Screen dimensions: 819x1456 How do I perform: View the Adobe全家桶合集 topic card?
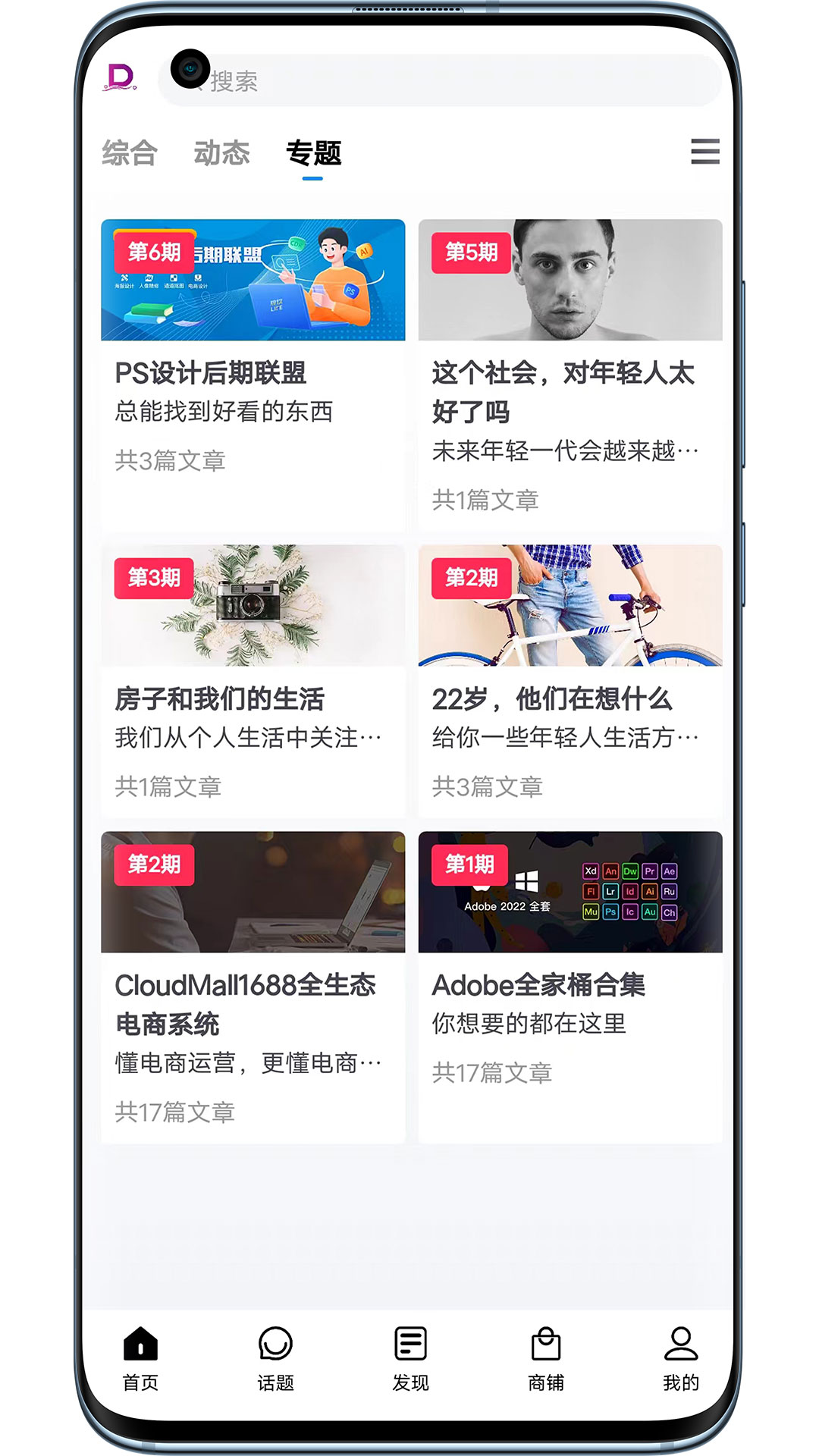pyautogui.click(x=570, y=984)
